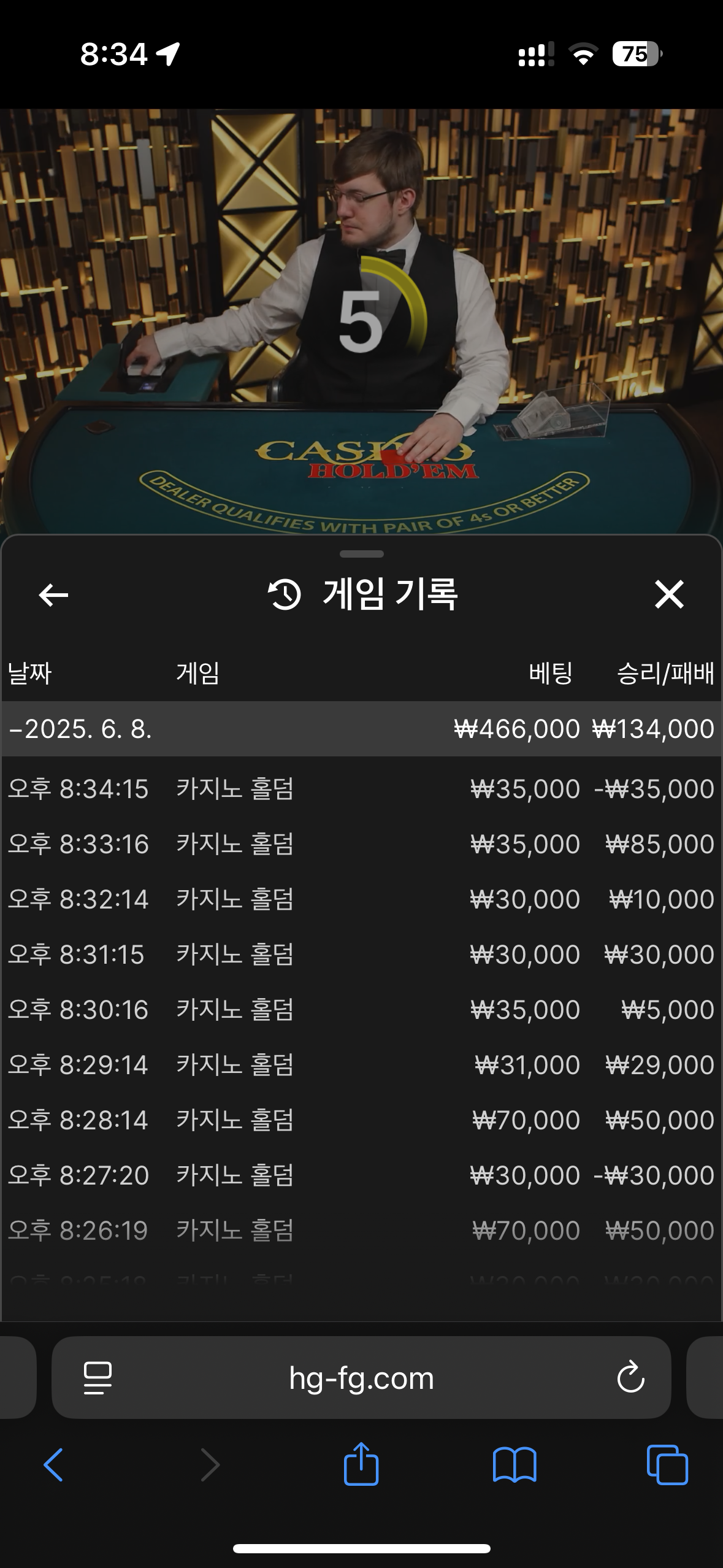The image size is (723, 1568).
Task: Open the 오후 8:34:15 카지노 홀덤 record
Action: click(x=361, y=789)
